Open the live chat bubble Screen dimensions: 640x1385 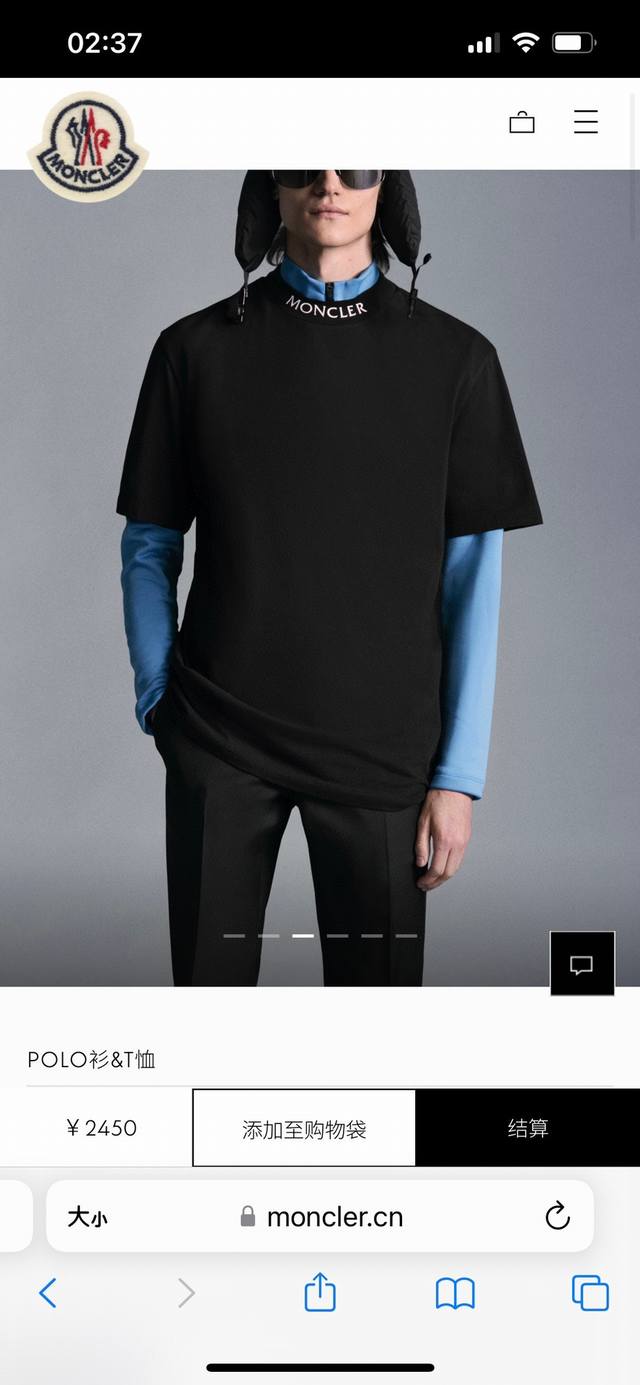582,964
